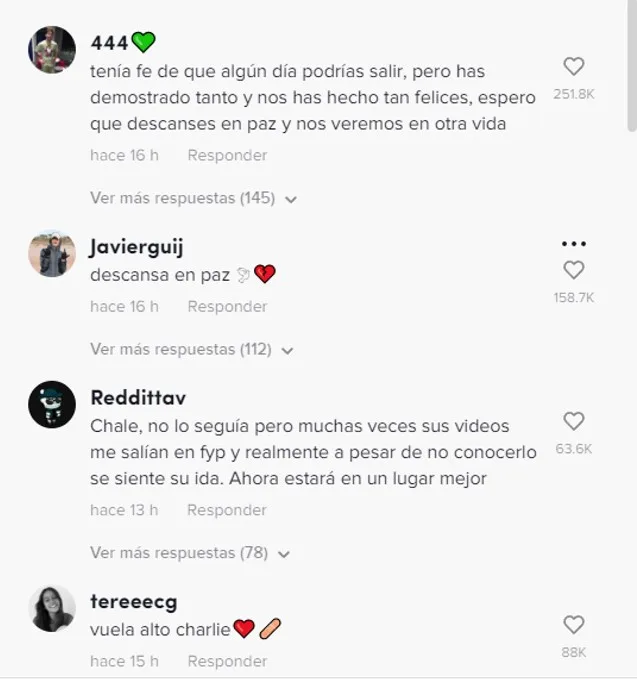This screenshot has height=687, width=637.
Task: Reply to tereeecg's comment
Action: click(x=227, y=662)
